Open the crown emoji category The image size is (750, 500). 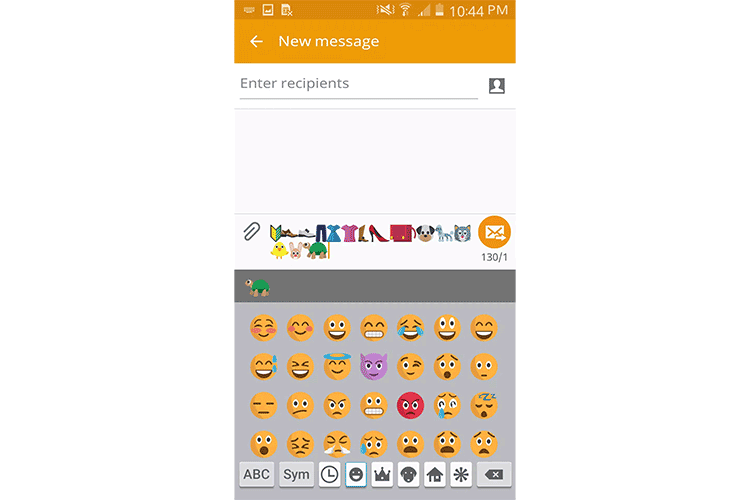pos(382,474)
